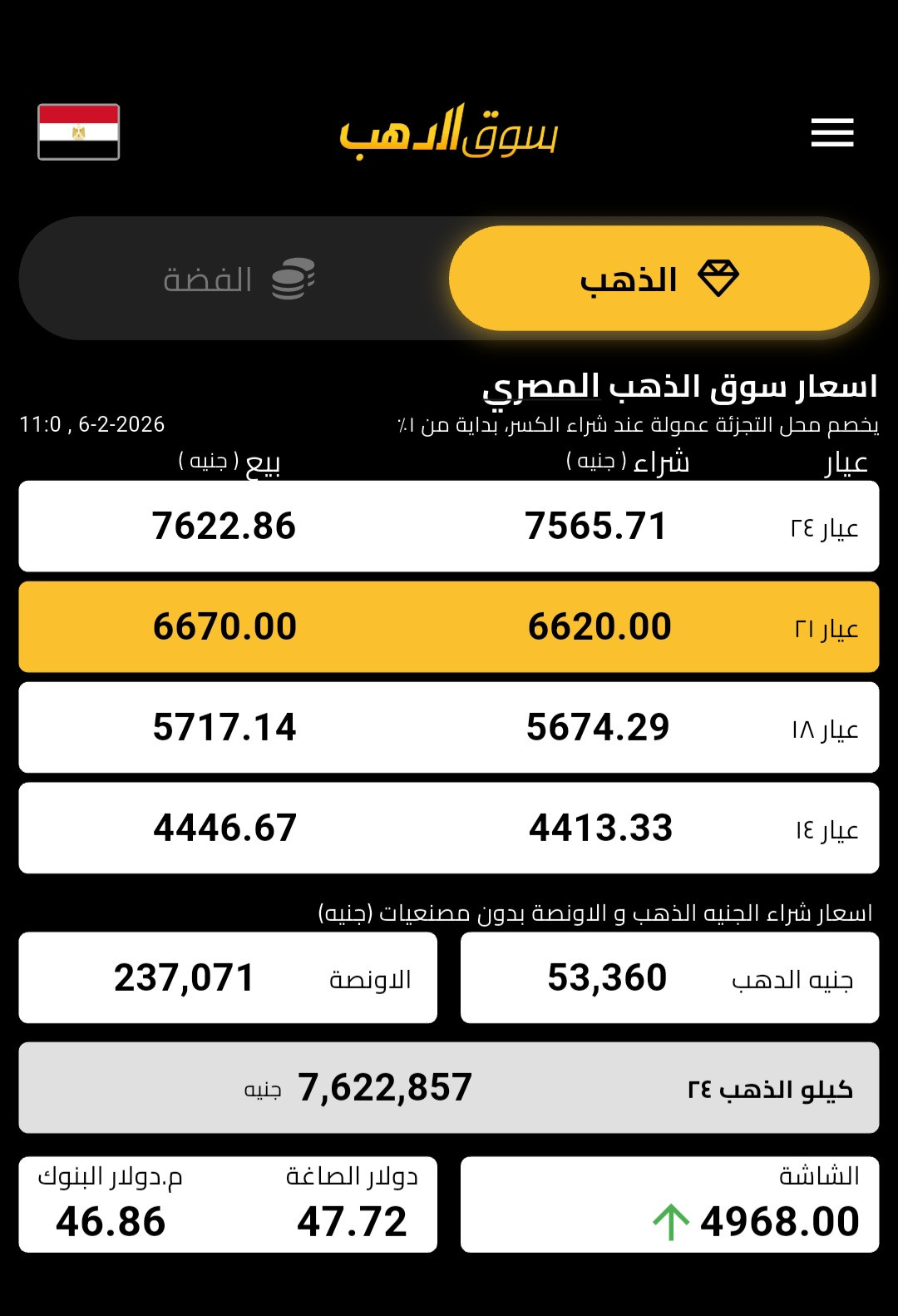The image size is (898, 1316).
Task: Switch to the الفضة (silver) tab
Action: (237, 279)
